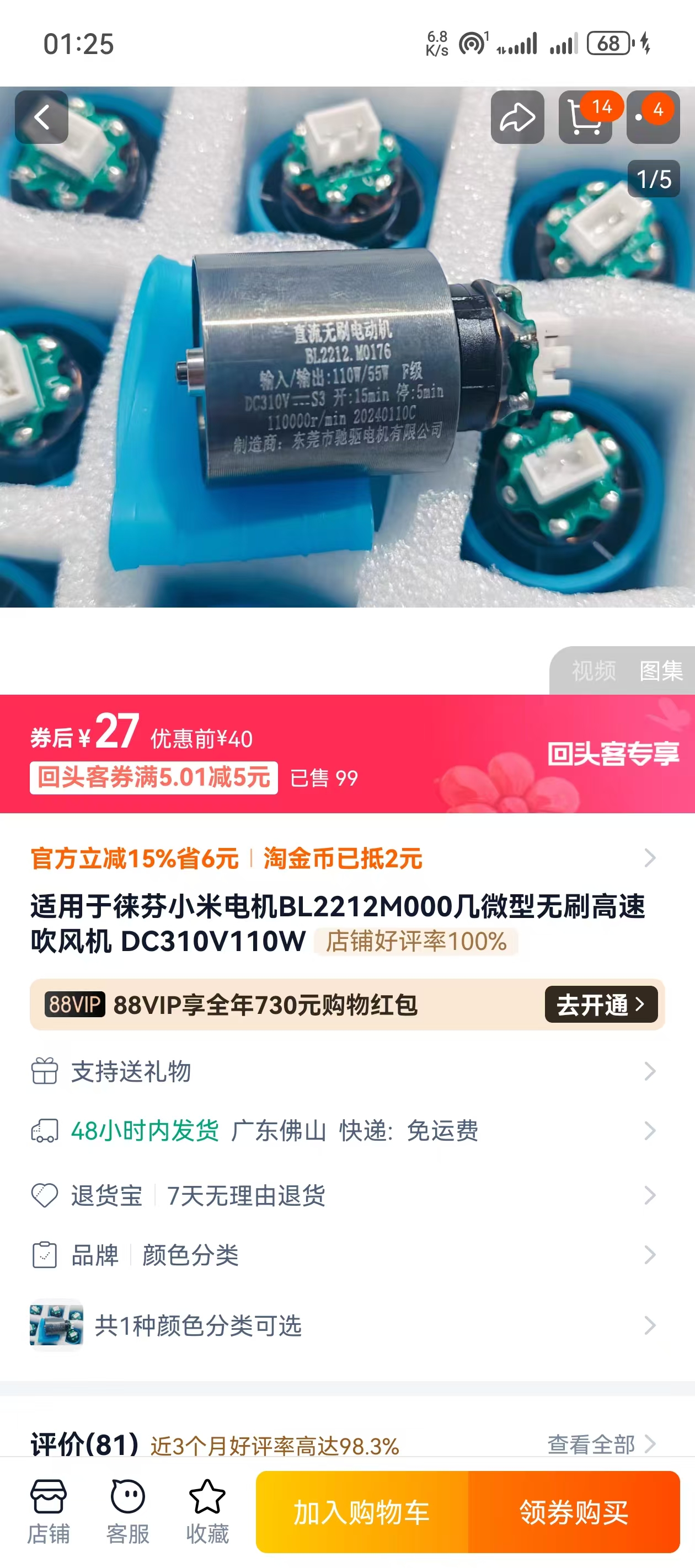Contact 客服 customer service
Viewport: 695px width, 1568px height.
pos(127,1512)
